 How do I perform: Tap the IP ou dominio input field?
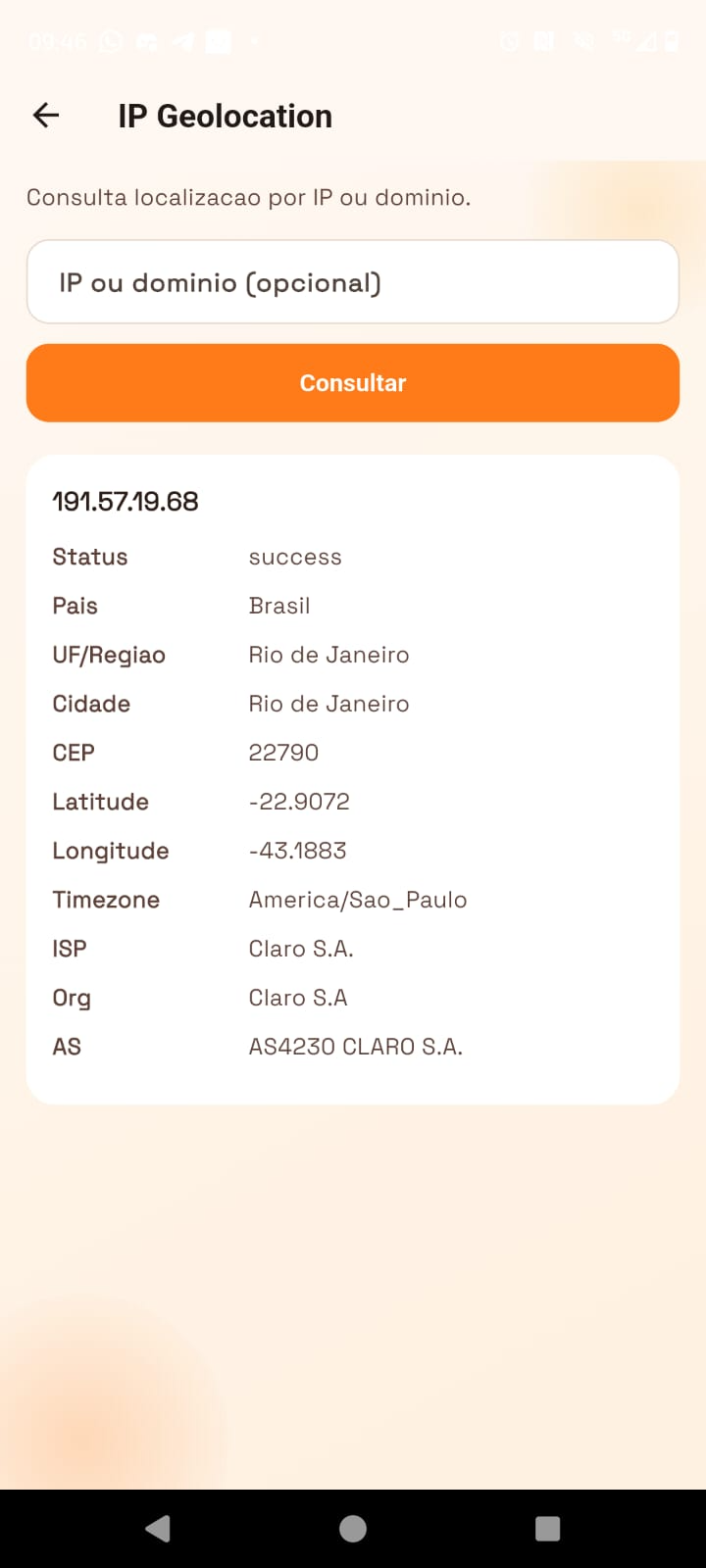tap(353, 281)
